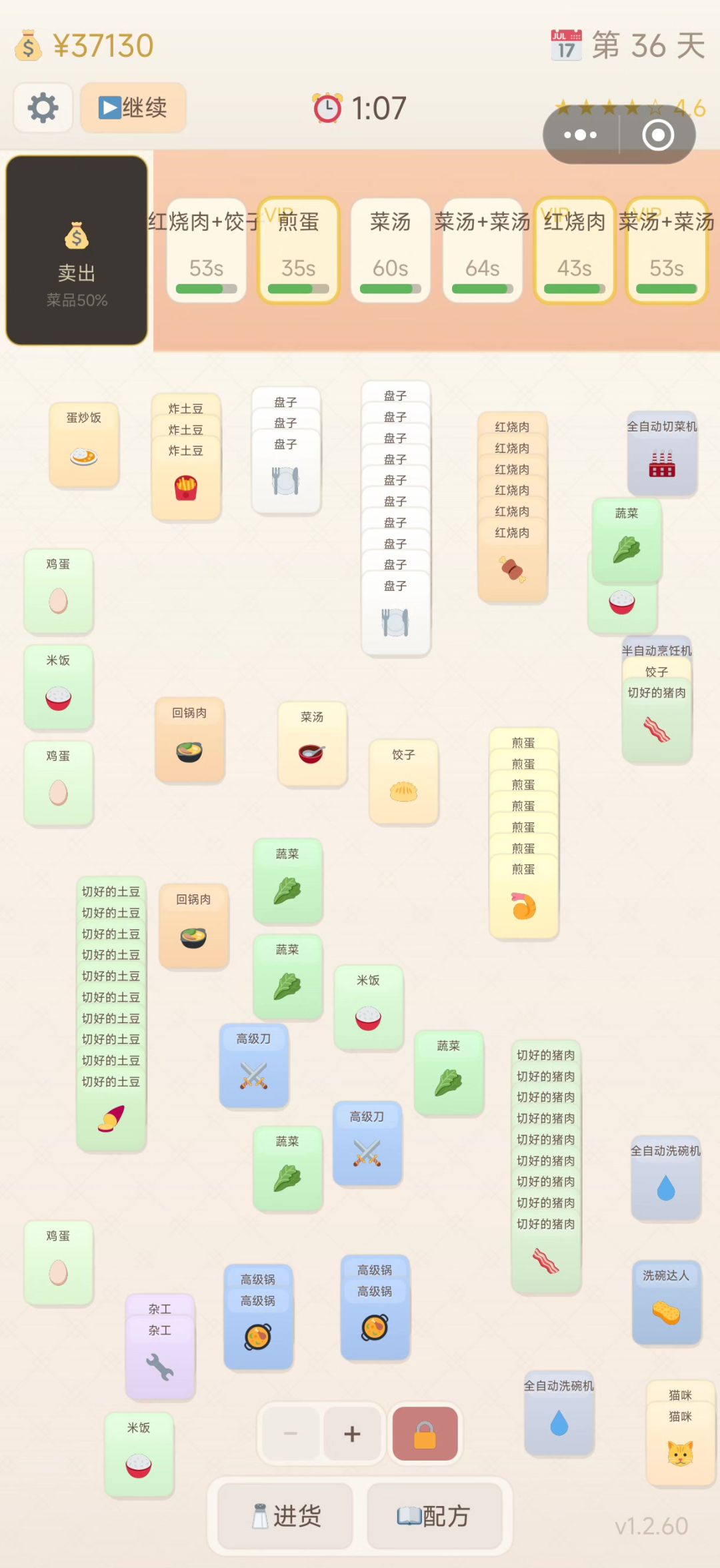The width and height of the screenshot is (720, 1568).
Task: Tap the 菜汤 dish card
Action: pyautogui.click(x=312, y=744)
